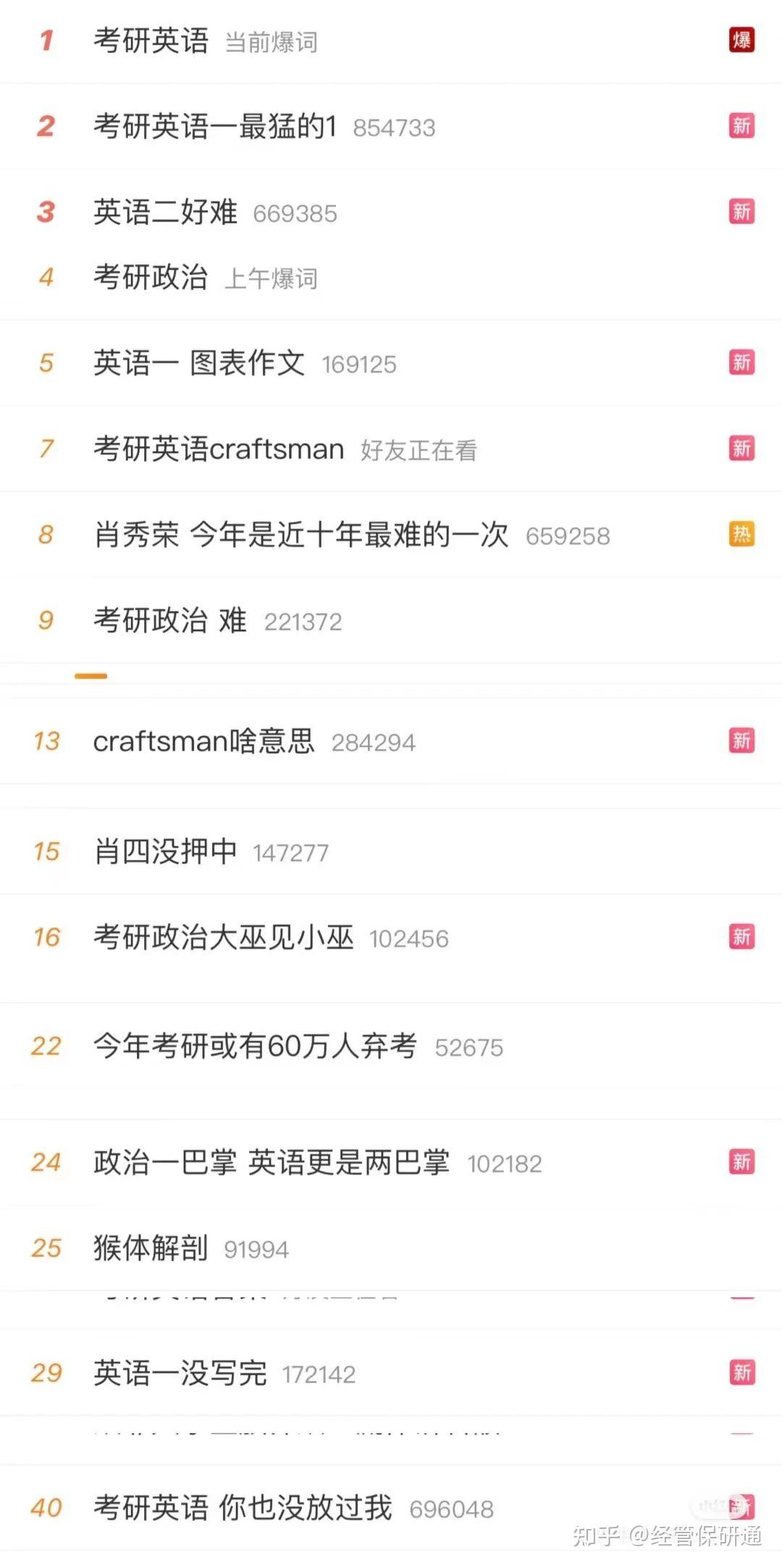The width and height of the screenshot is (782, 1568).
Task: Click the 新 badge on 考研政治大巫见小巫
Action: [741, 937]
